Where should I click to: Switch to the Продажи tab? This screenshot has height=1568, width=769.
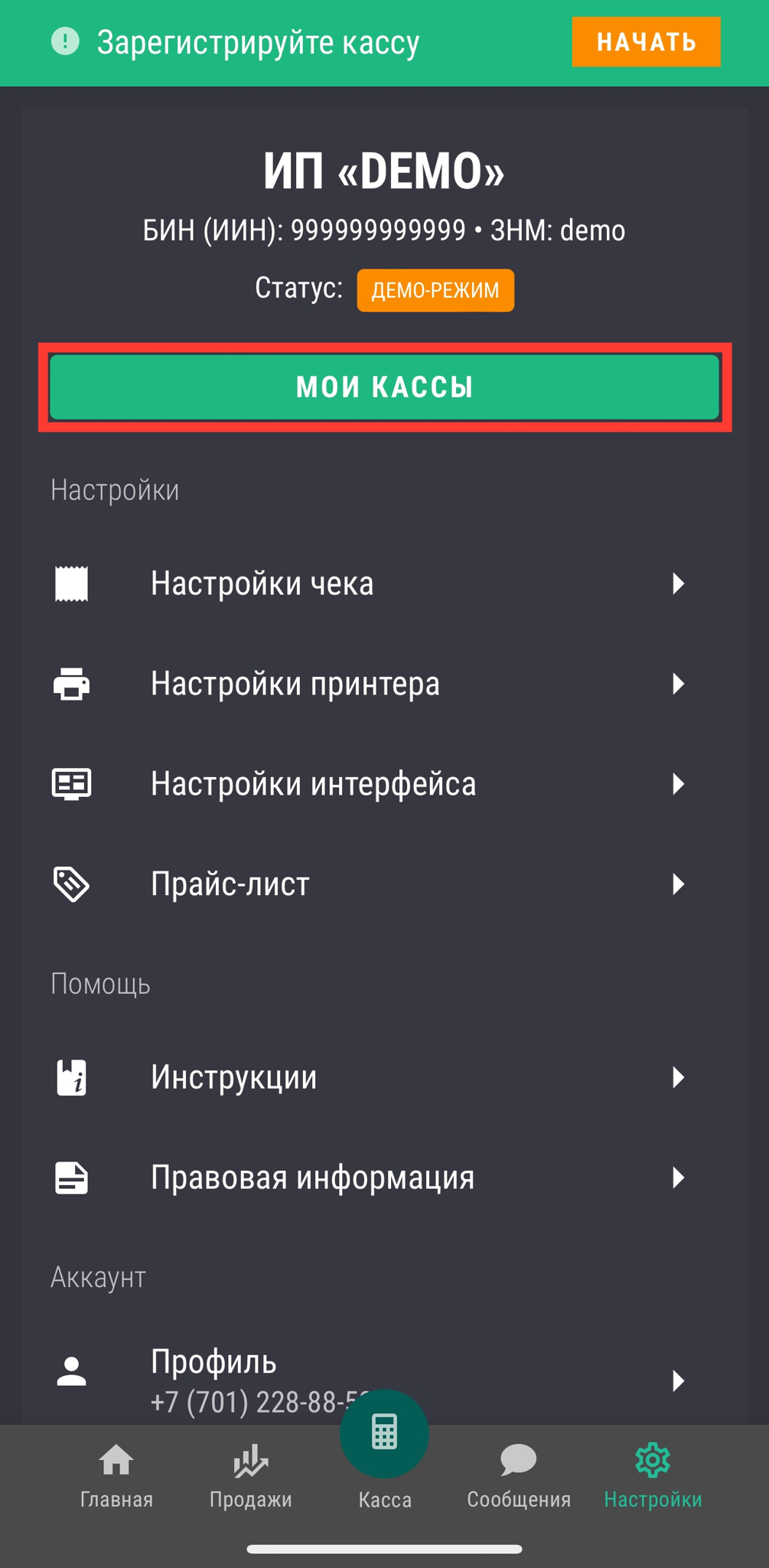coord(251,1476)
